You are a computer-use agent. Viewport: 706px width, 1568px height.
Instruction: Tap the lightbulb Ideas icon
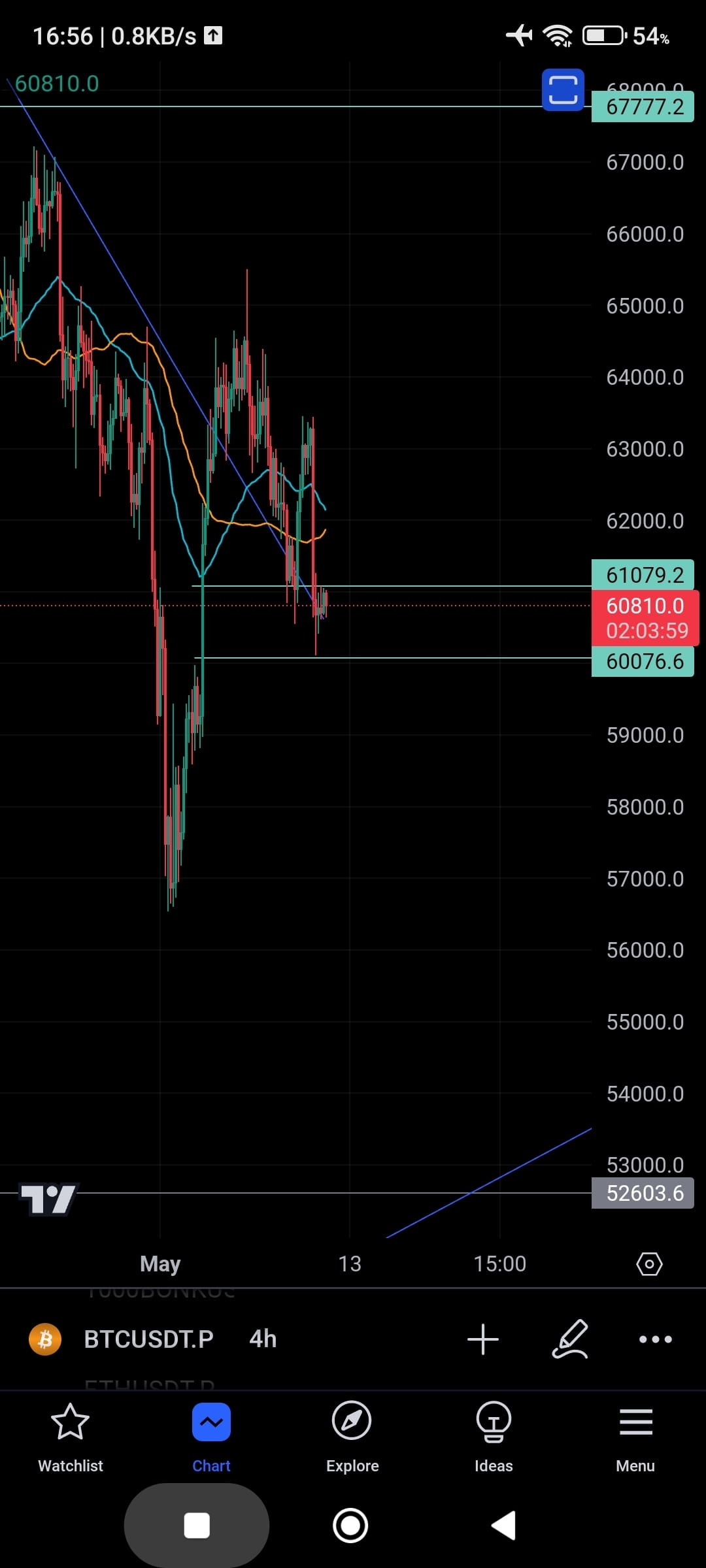click(493, 1422)
